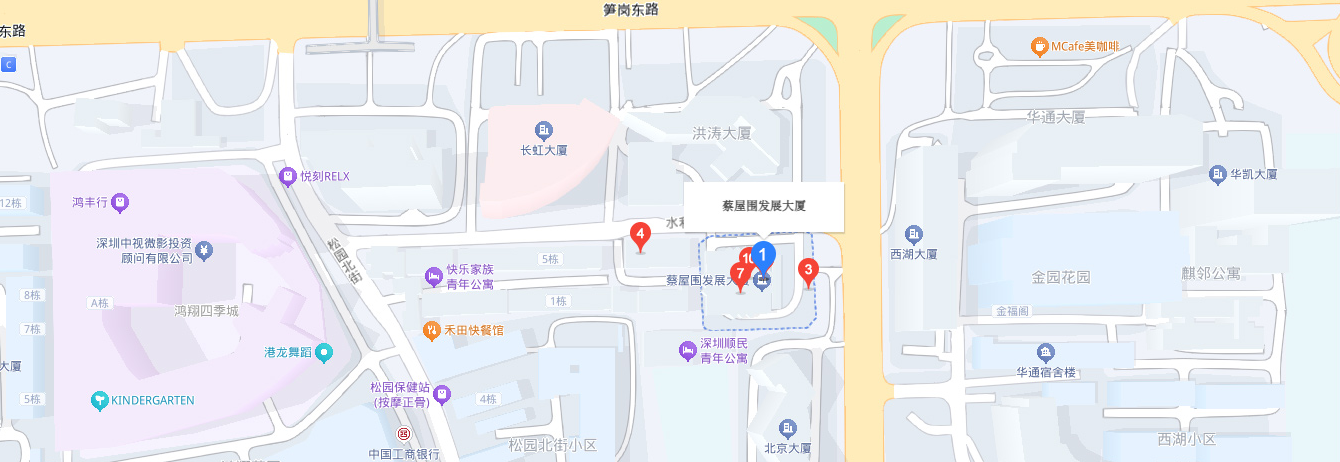
Task: Tap the red map marker numbered 3
Action: point(808,269)
